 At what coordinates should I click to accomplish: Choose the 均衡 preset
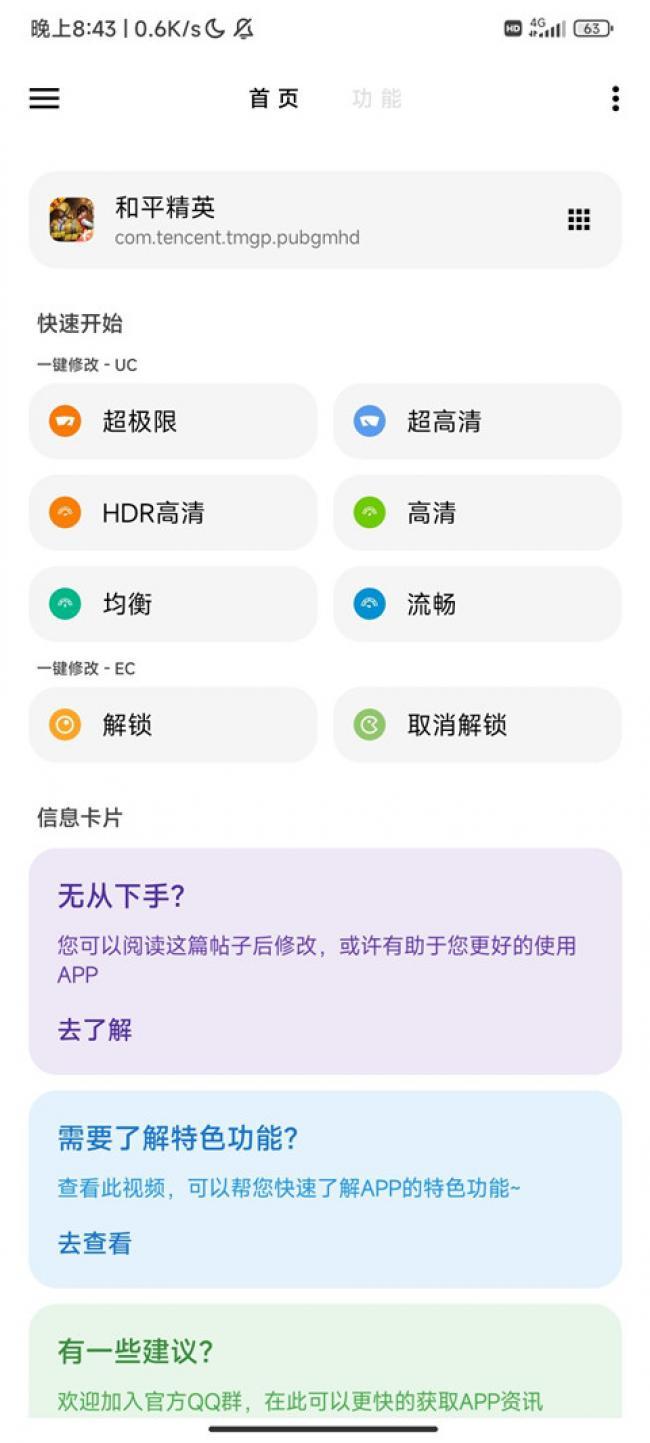(x=173, y=604)
